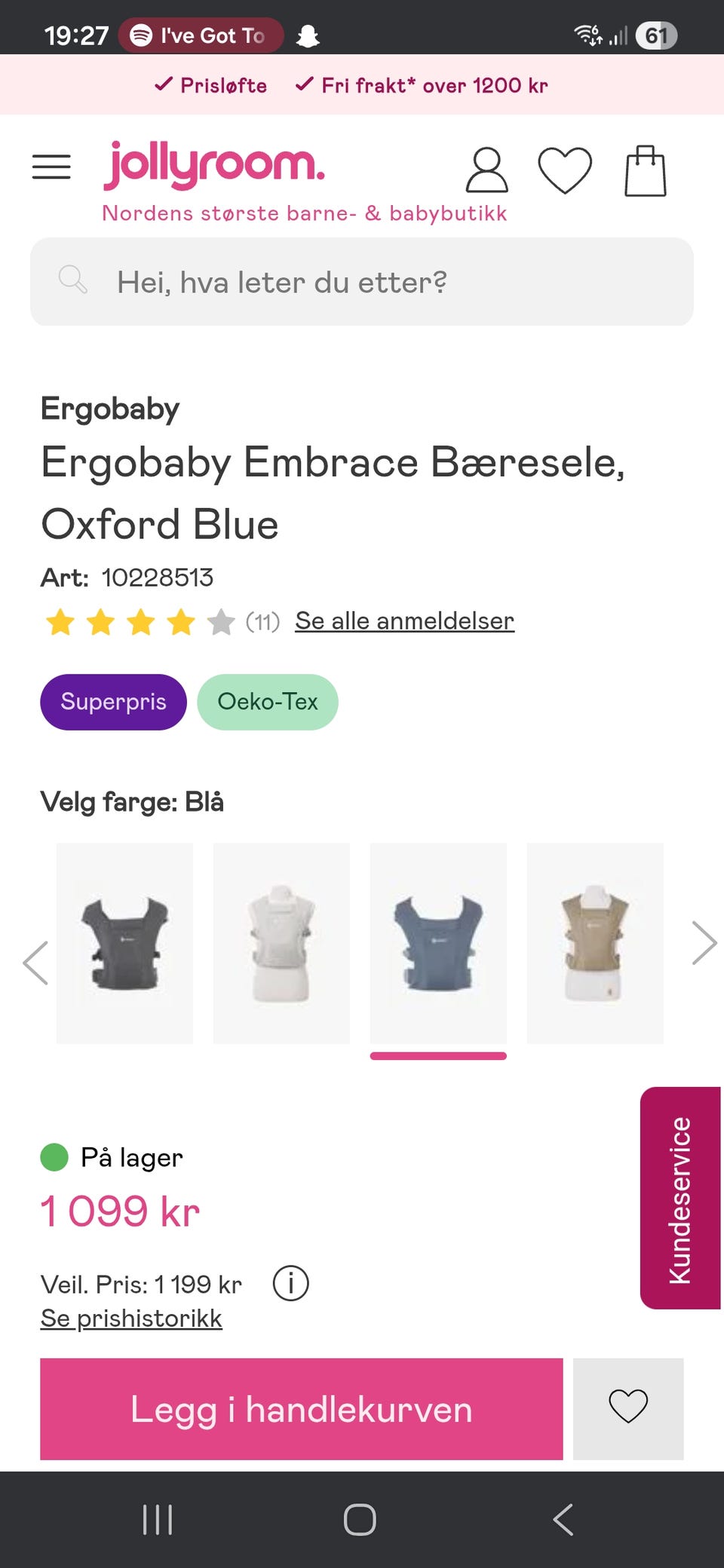724x1568 pixels.
Task: Click Legg i handlekurven button
Action: (x=301, y=1409)
